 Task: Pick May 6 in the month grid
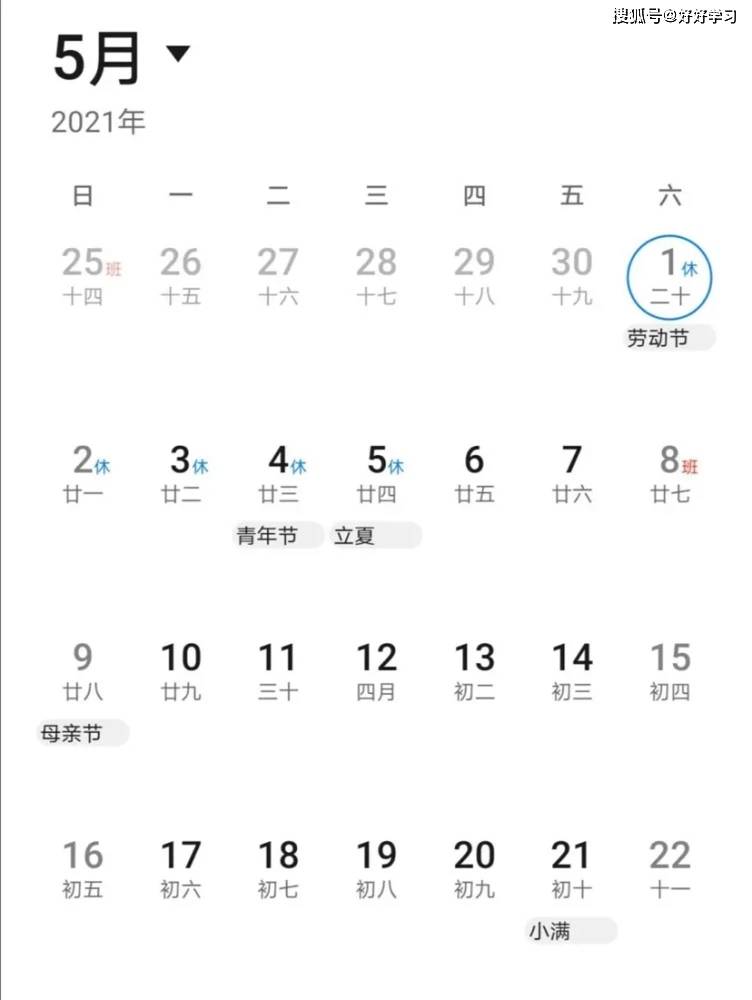tap(474, 472)
